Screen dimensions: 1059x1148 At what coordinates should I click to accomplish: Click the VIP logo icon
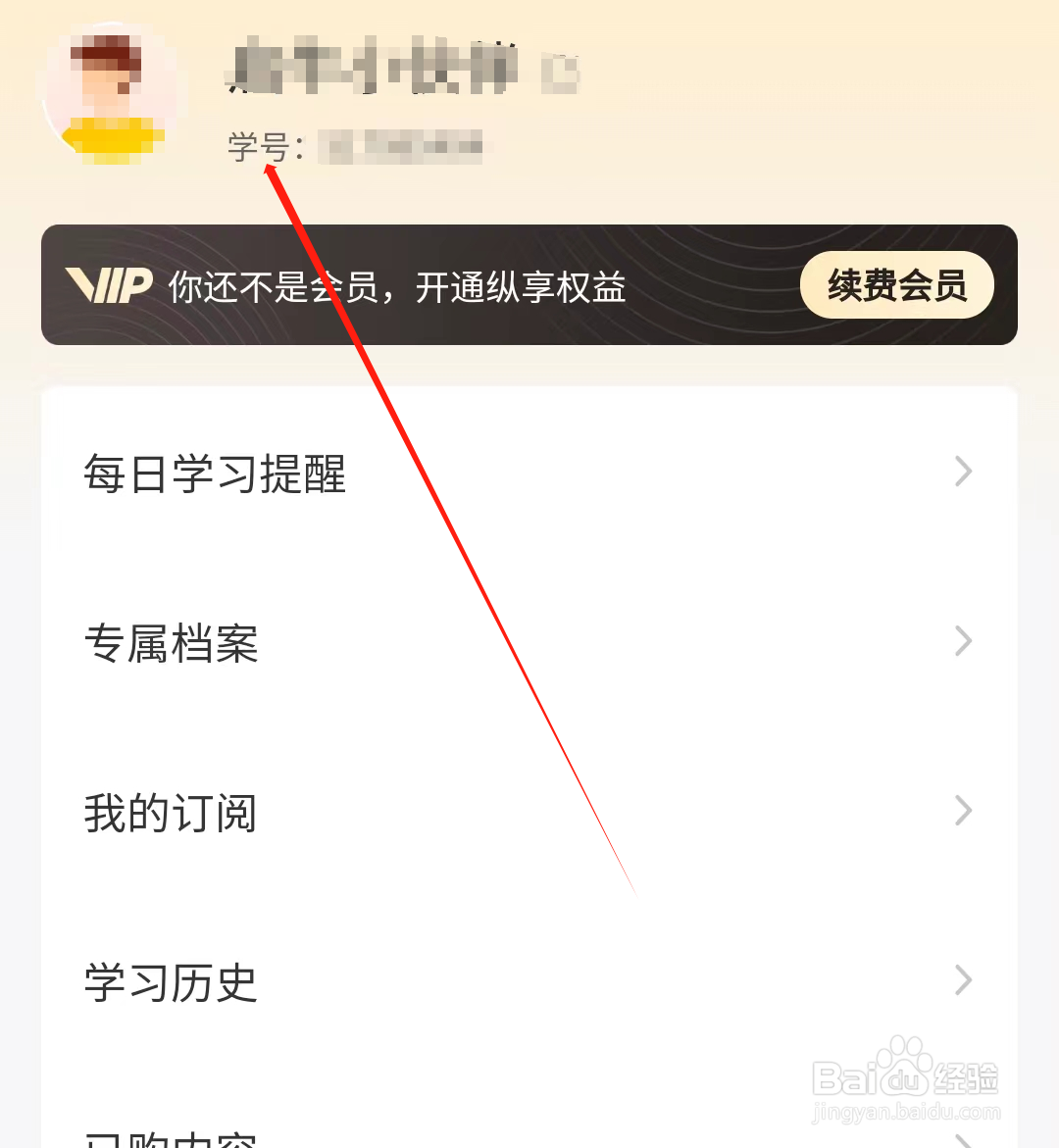click(110, 285)
